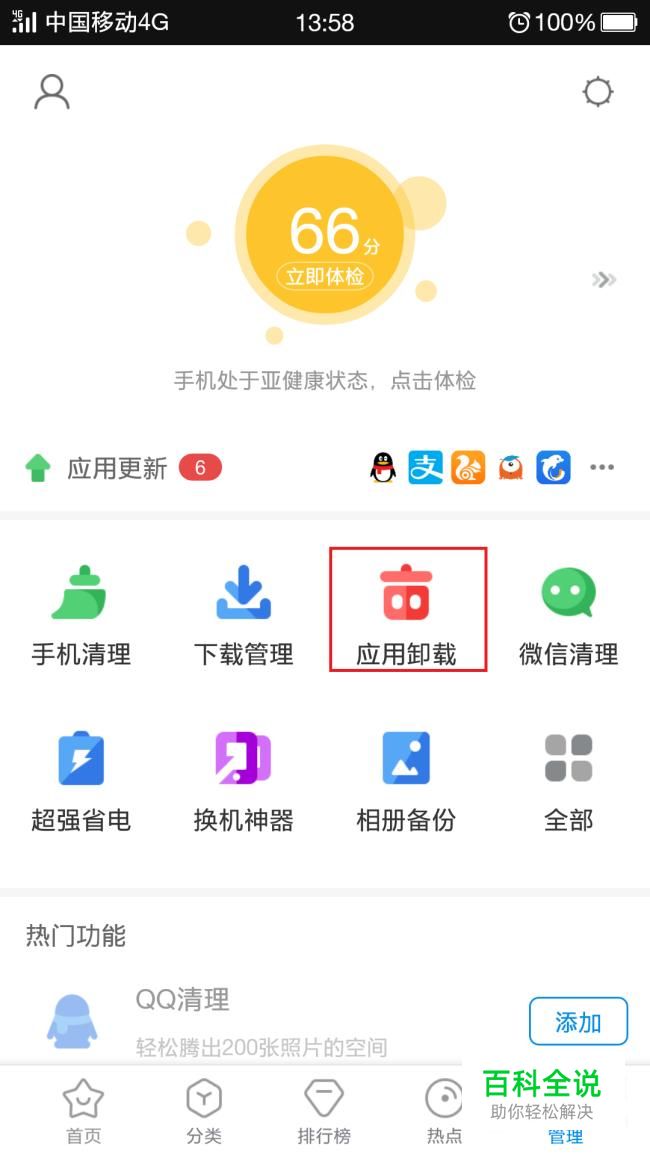This screenshot has height=1155, width=650.
Task: Open the settings gear icon
Action: point(597,92)
